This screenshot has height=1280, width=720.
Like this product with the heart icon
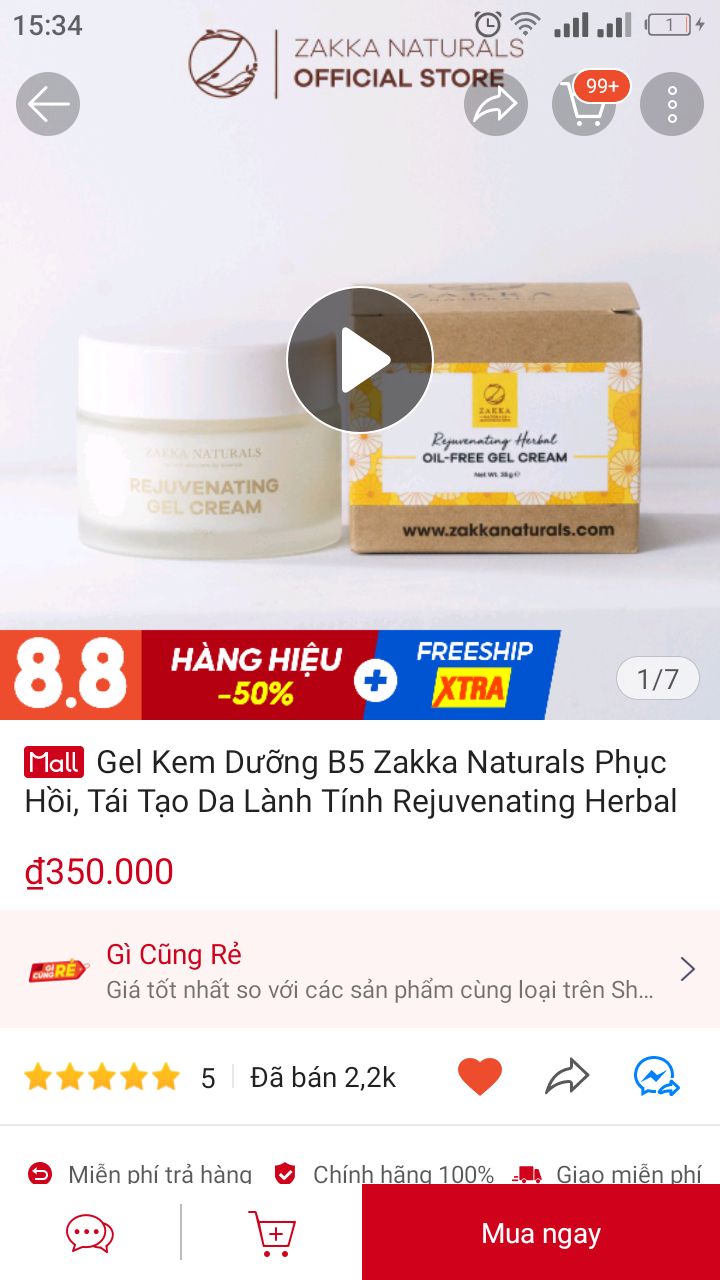click(480, 1077)
